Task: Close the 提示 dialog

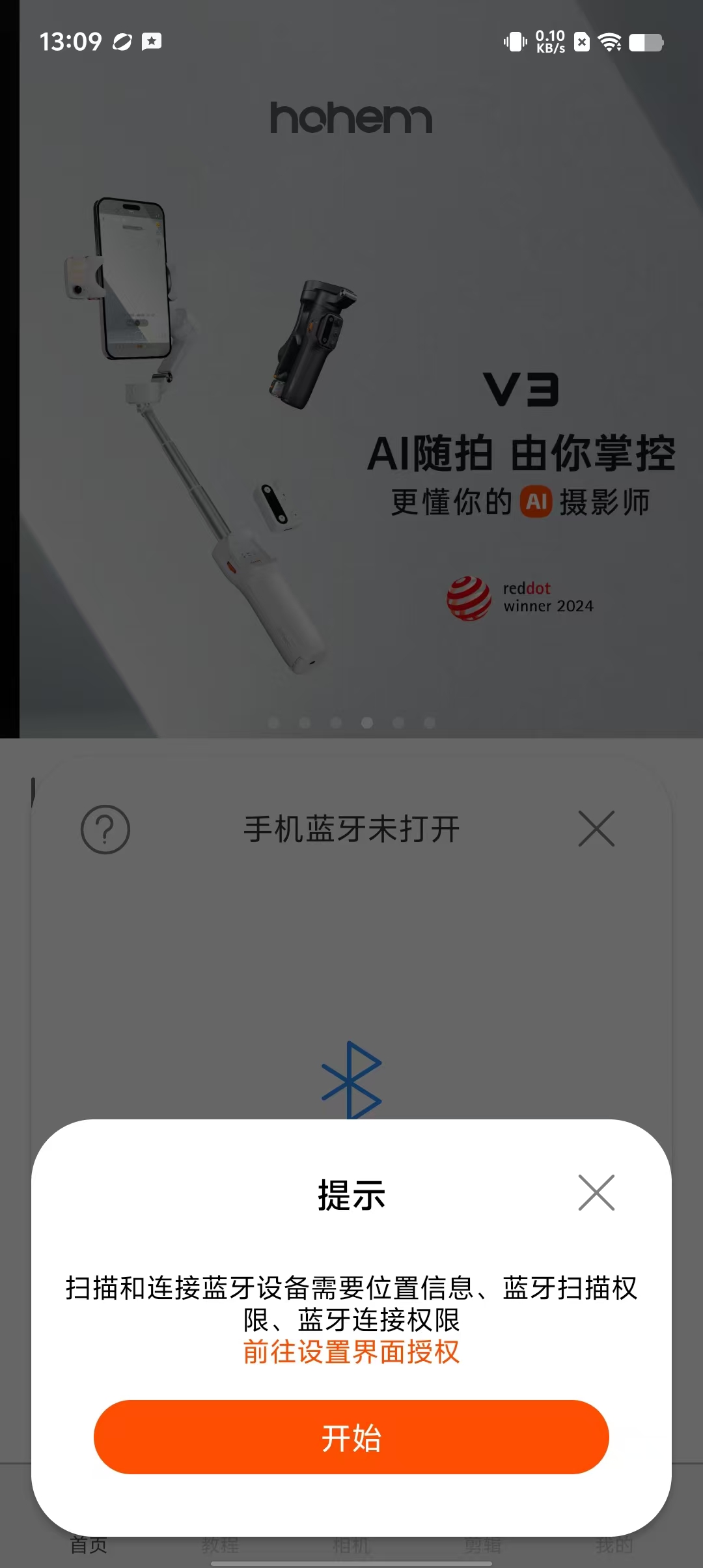Action: pyautogui.click(x=596, y=1193)
